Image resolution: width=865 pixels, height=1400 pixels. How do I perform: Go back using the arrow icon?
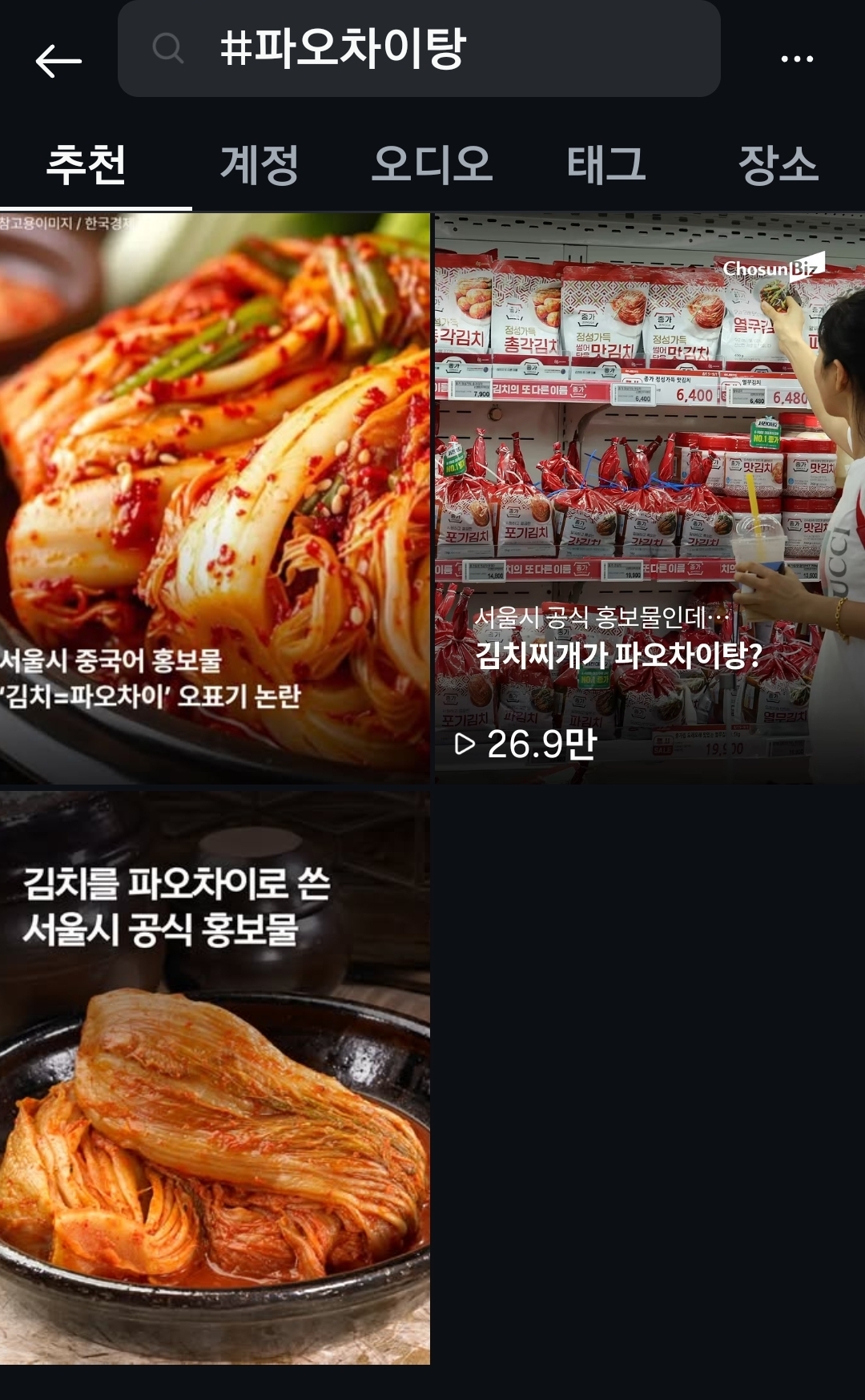(58, 60)
